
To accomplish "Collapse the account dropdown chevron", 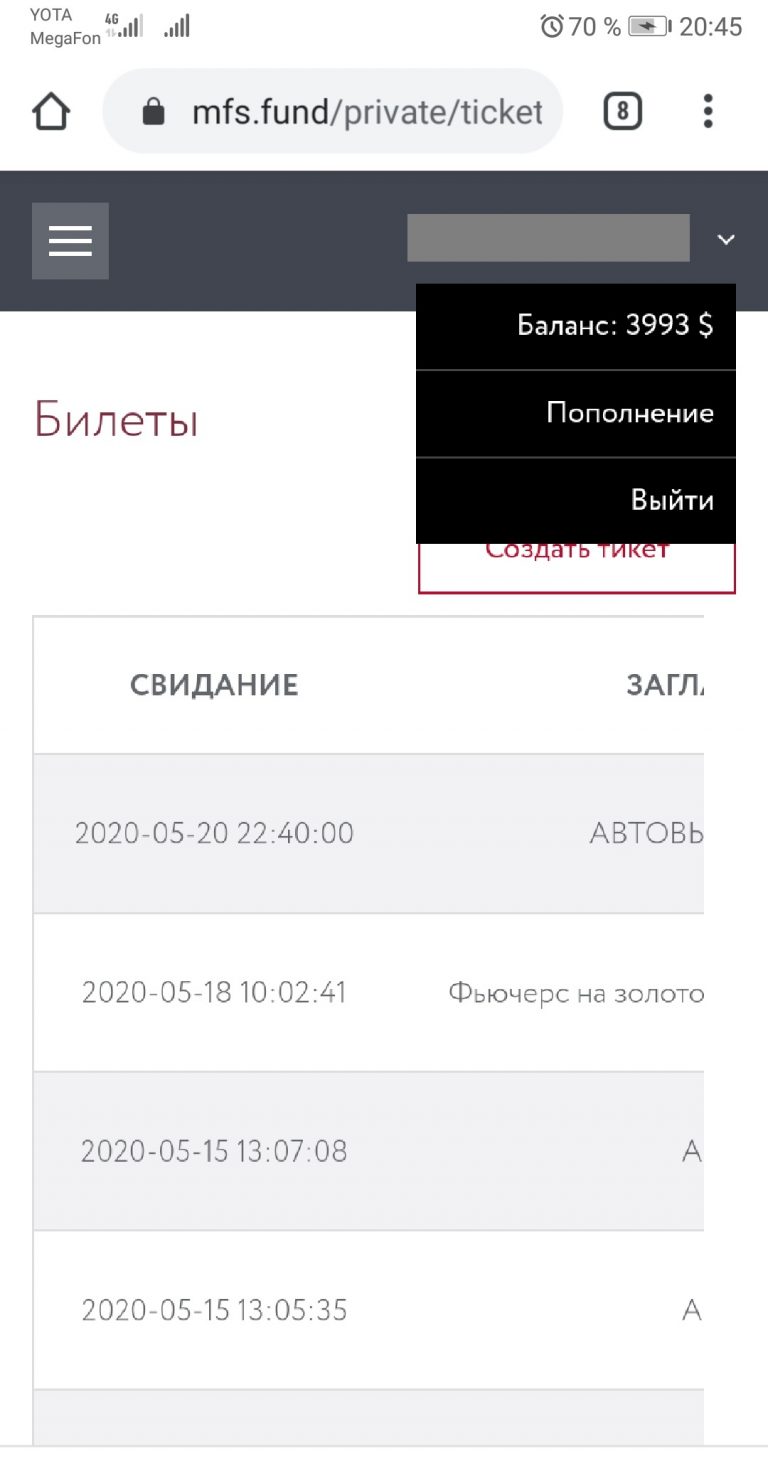I will (727, 239).
